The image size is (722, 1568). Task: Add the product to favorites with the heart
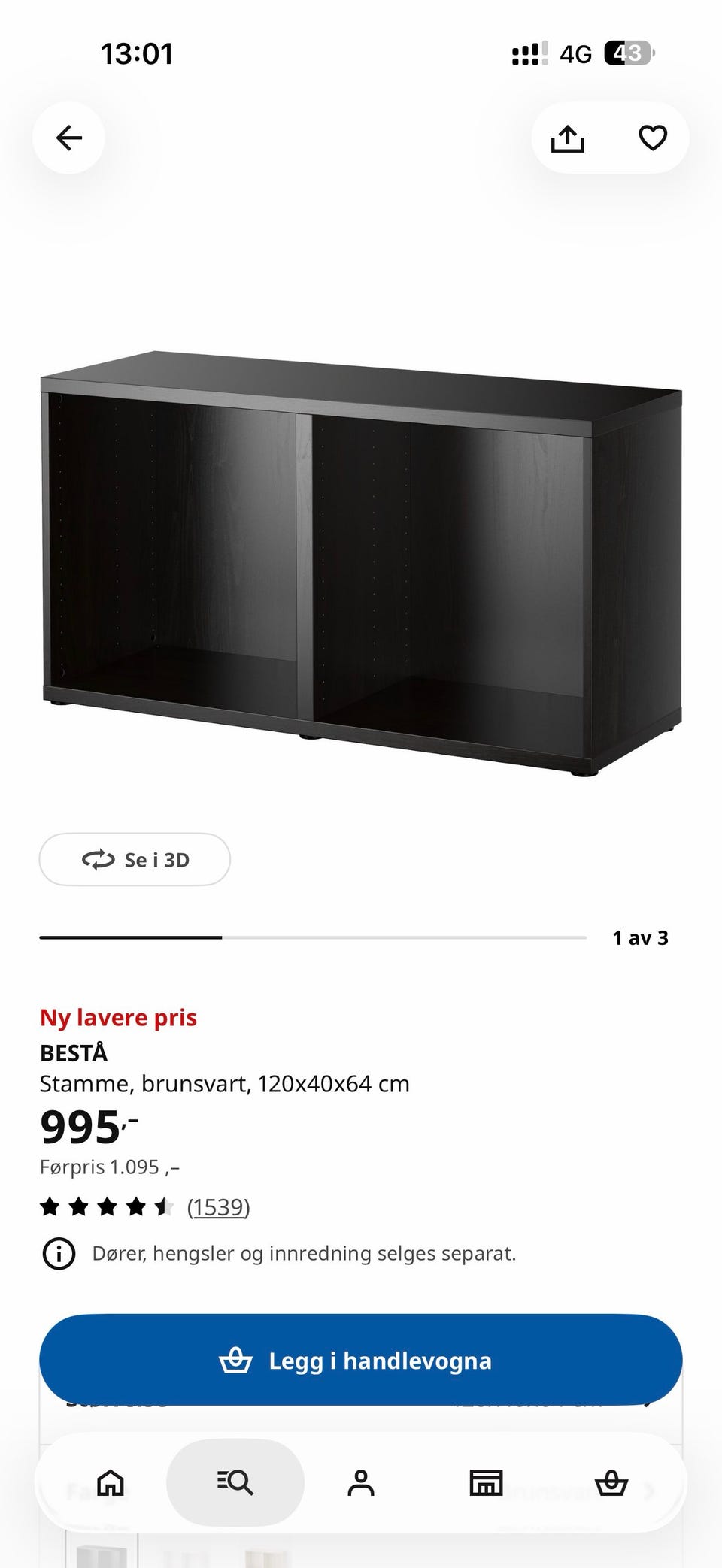[653, 138]
